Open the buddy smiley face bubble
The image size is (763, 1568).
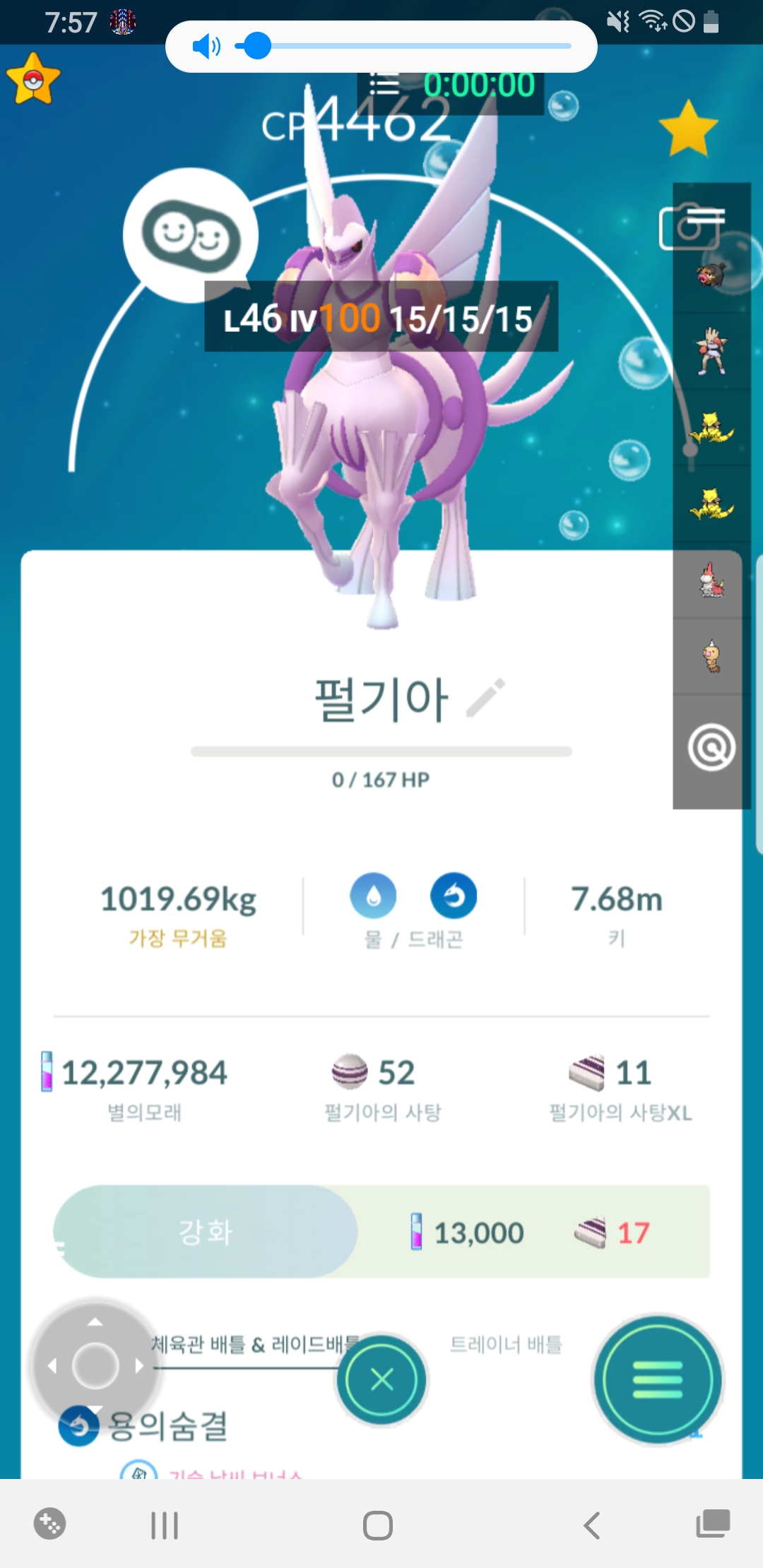tap(191, 234)
